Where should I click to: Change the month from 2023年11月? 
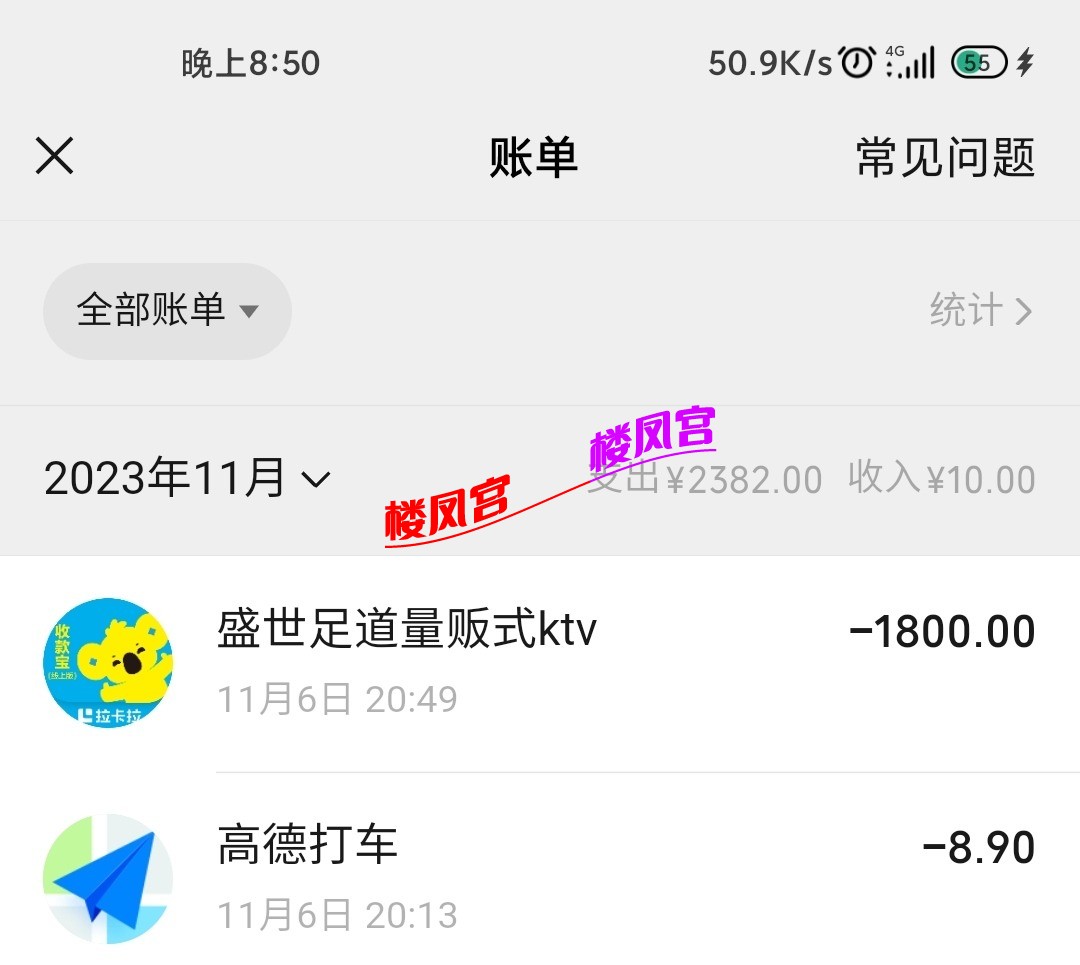pos(187,478)
